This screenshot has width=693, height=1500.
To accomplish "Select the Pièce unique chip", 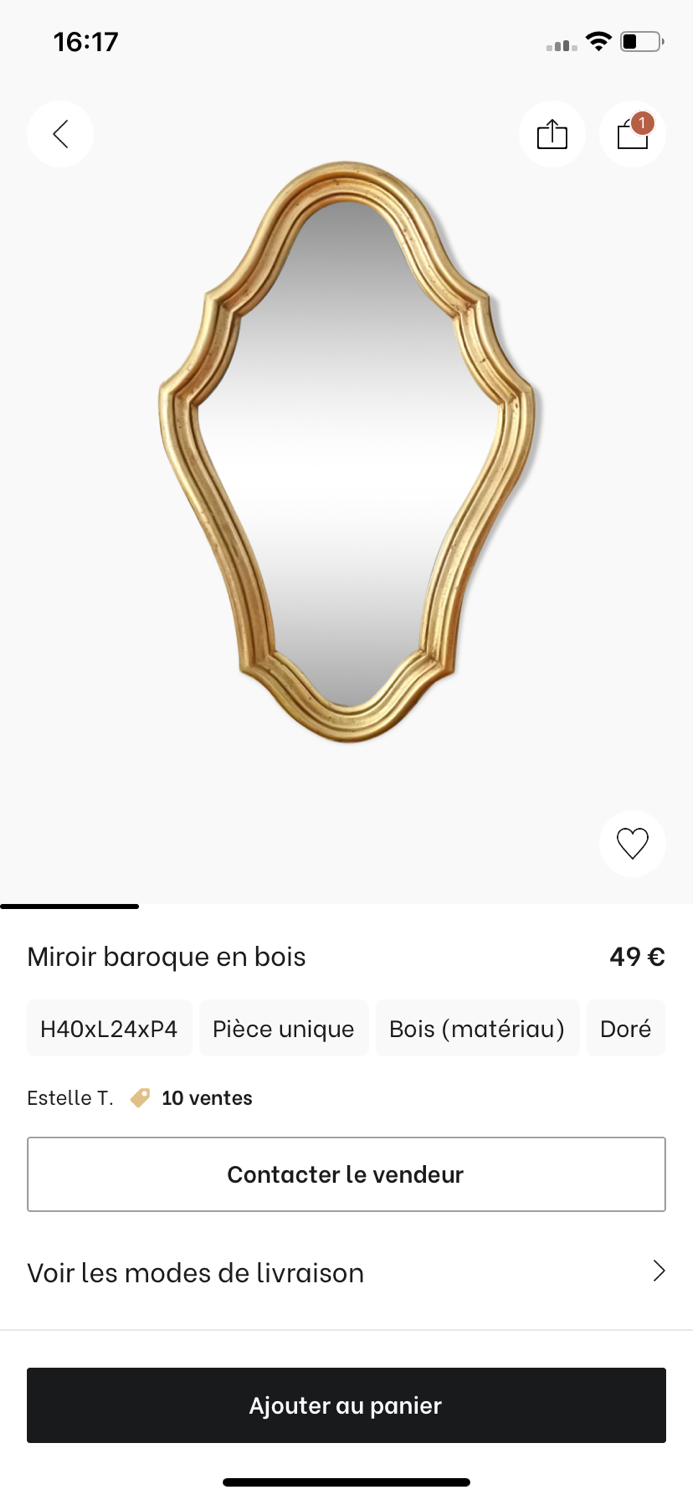I will 283,1028.
